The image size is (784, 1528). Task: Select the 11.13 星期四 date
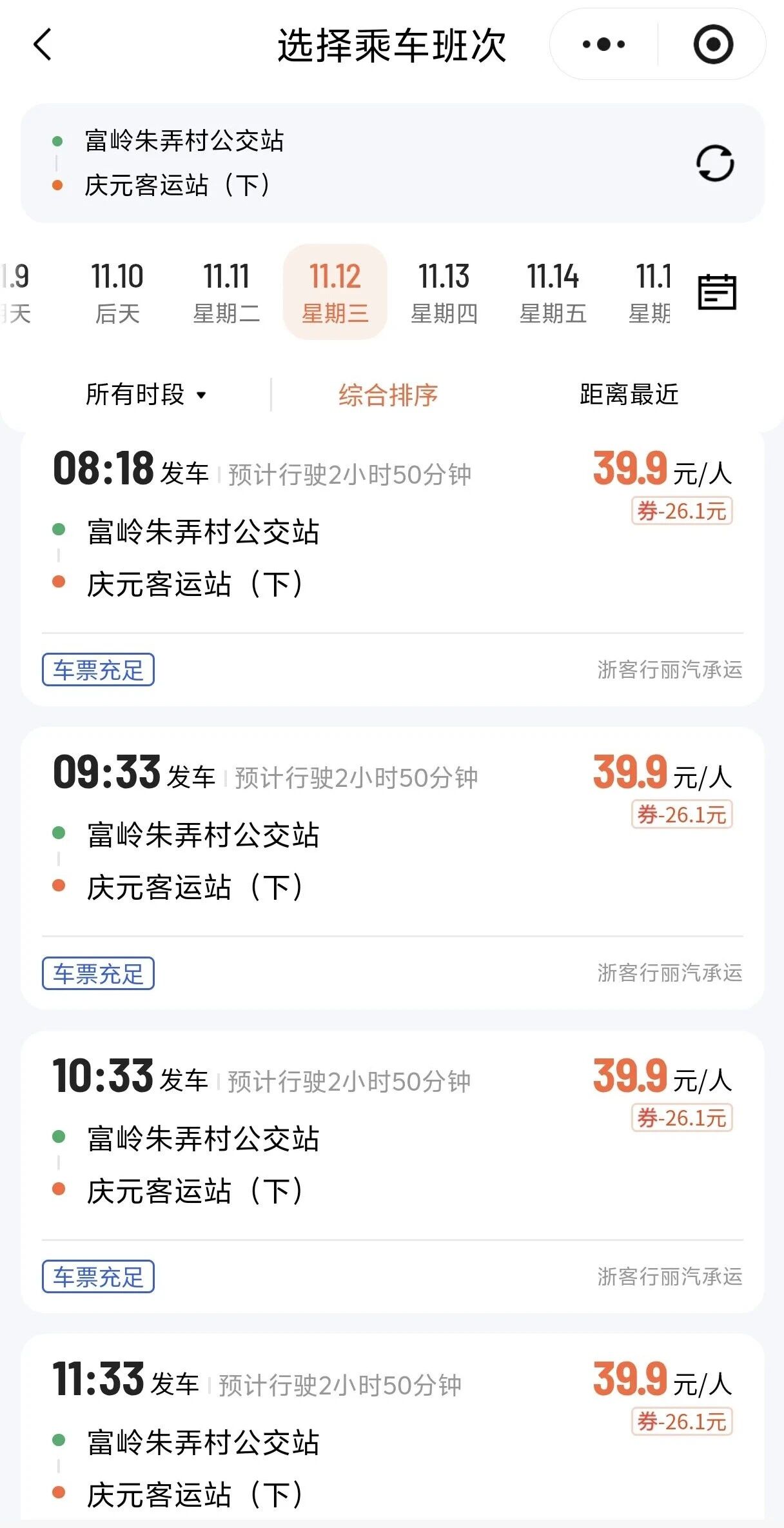coord(444,292)
